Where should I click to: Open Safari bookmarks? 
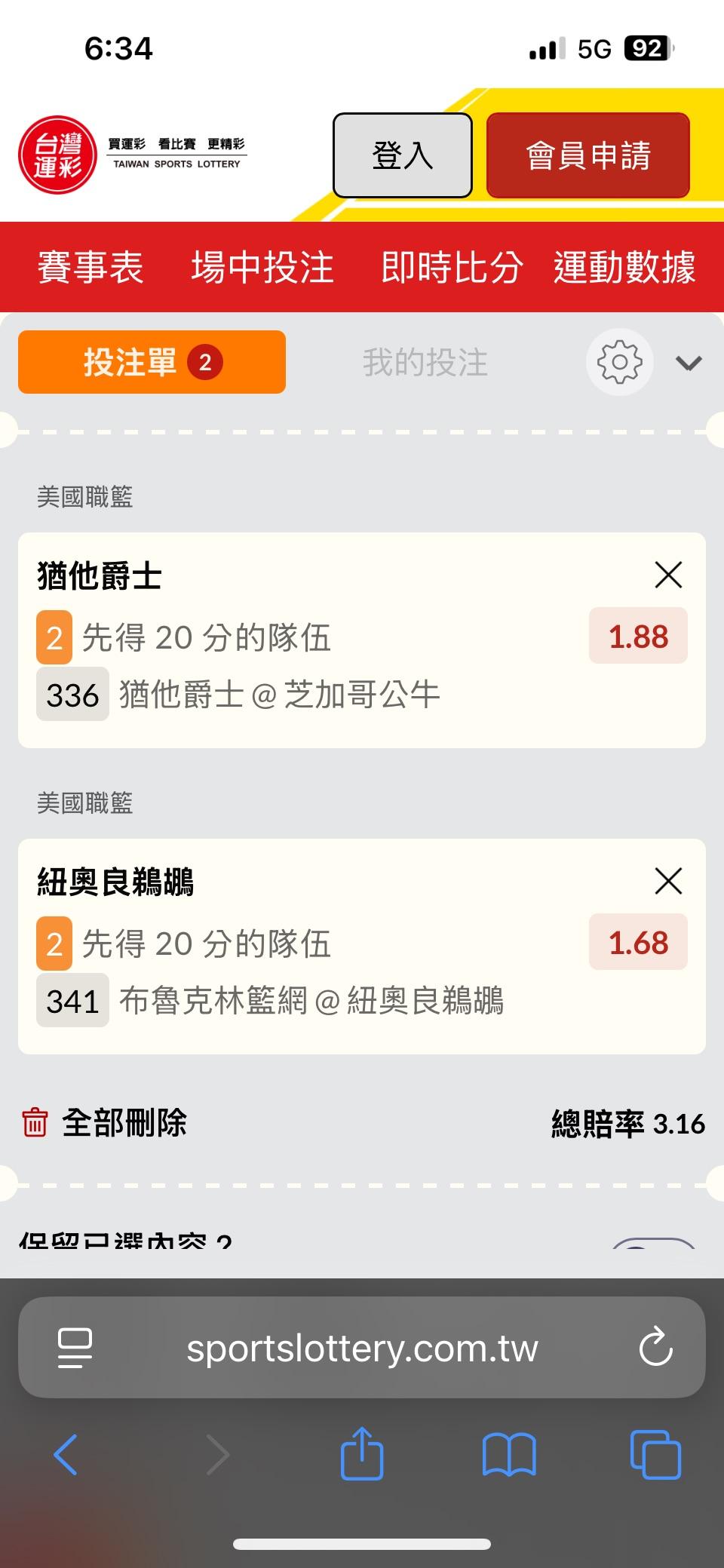[509, 1454]
